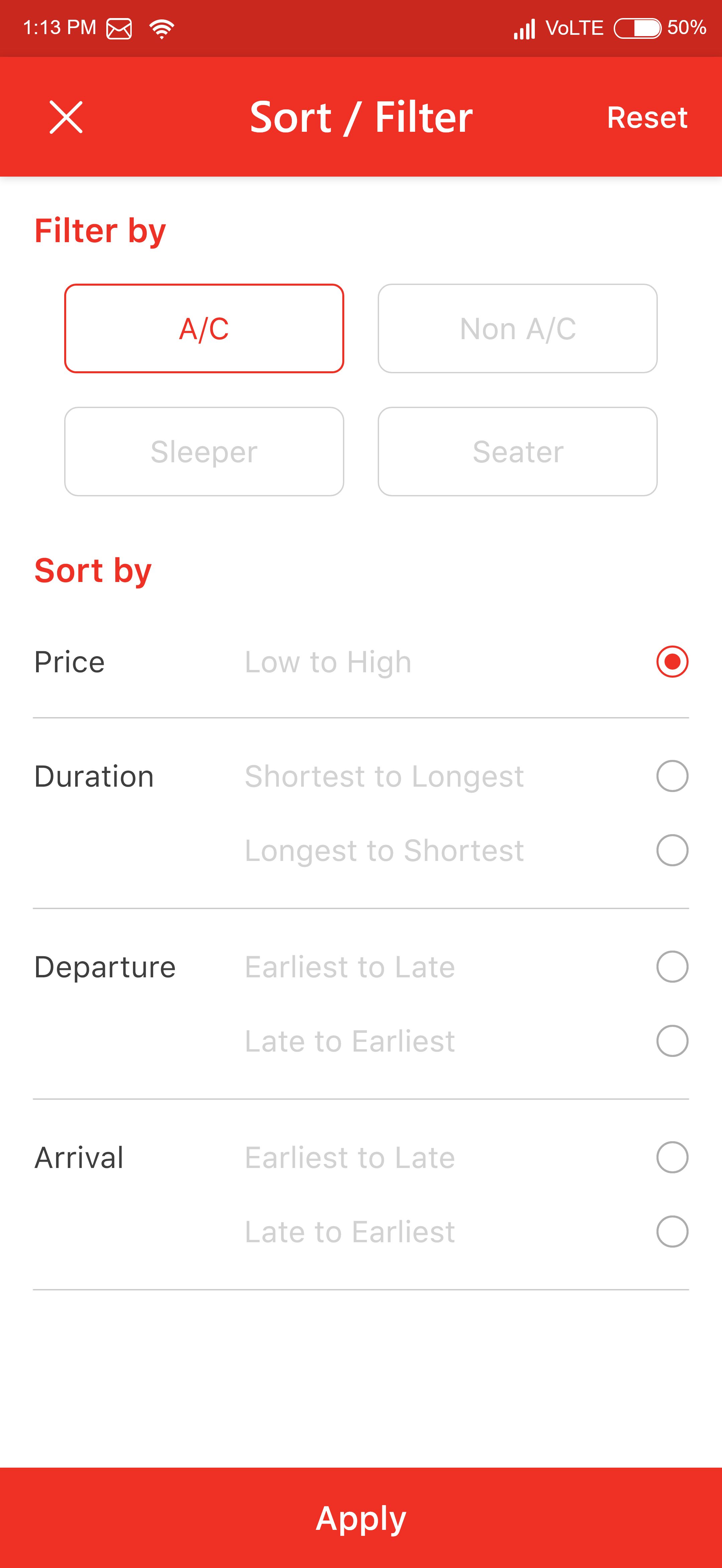Close the Sort / Filter screen

click(x=66, y=117)
